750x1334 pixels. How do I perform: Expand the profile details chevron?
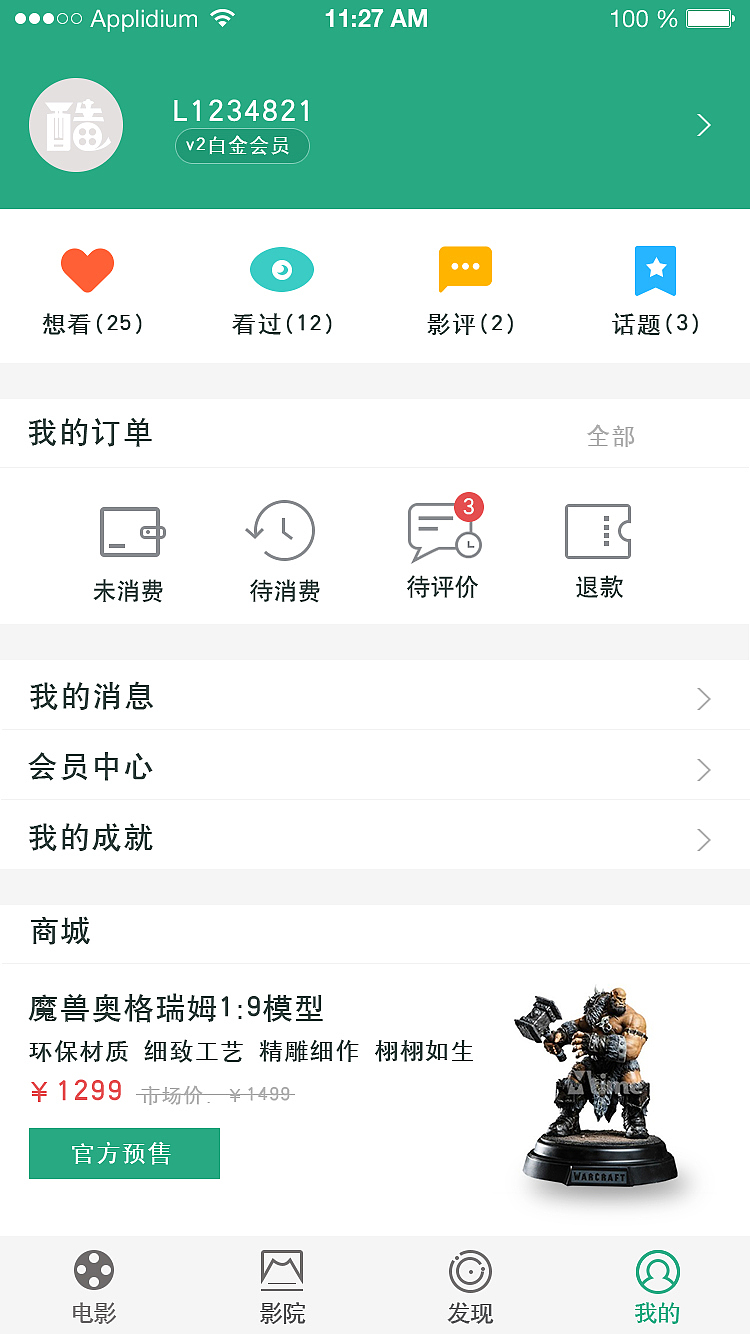703,125
